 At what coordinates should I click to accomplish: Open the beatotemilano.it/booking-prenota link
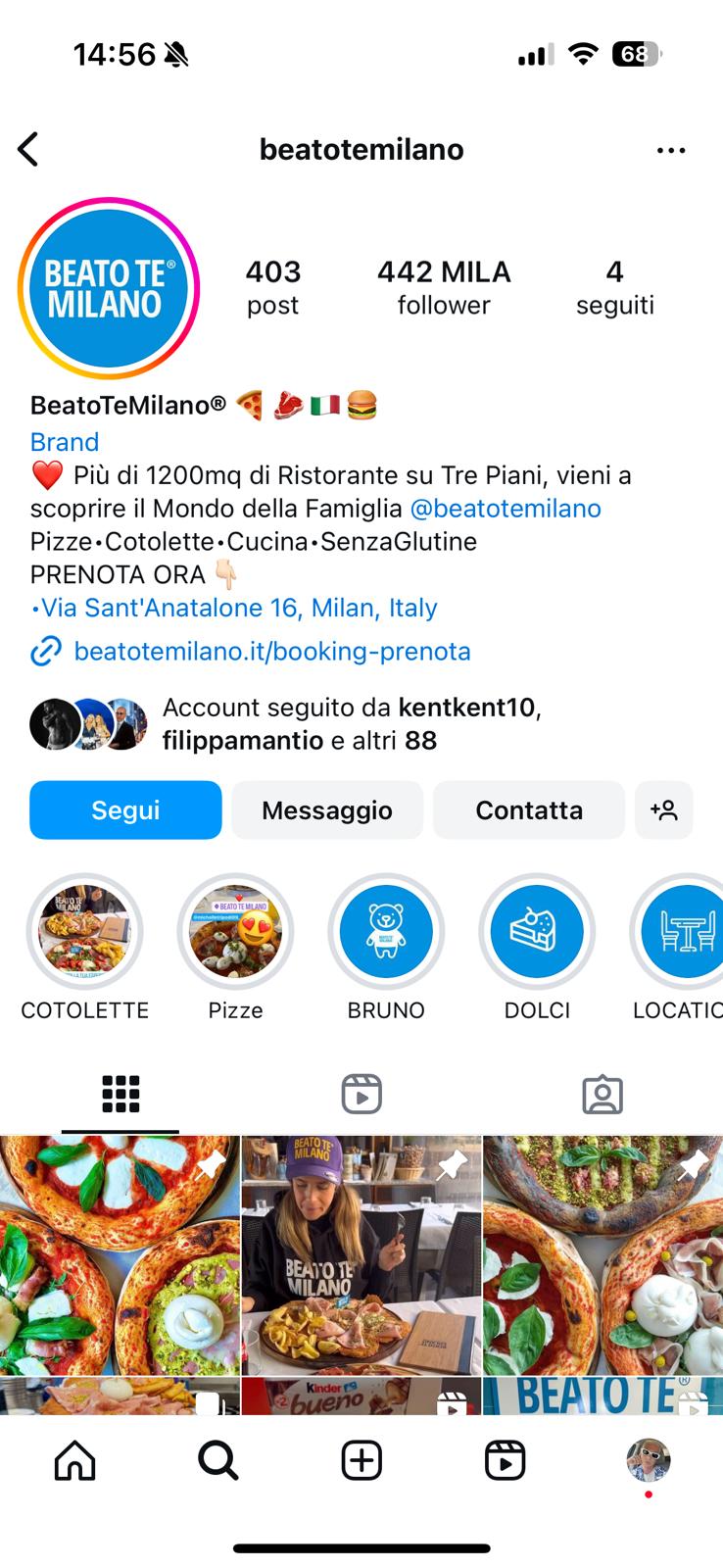(271, 651)
